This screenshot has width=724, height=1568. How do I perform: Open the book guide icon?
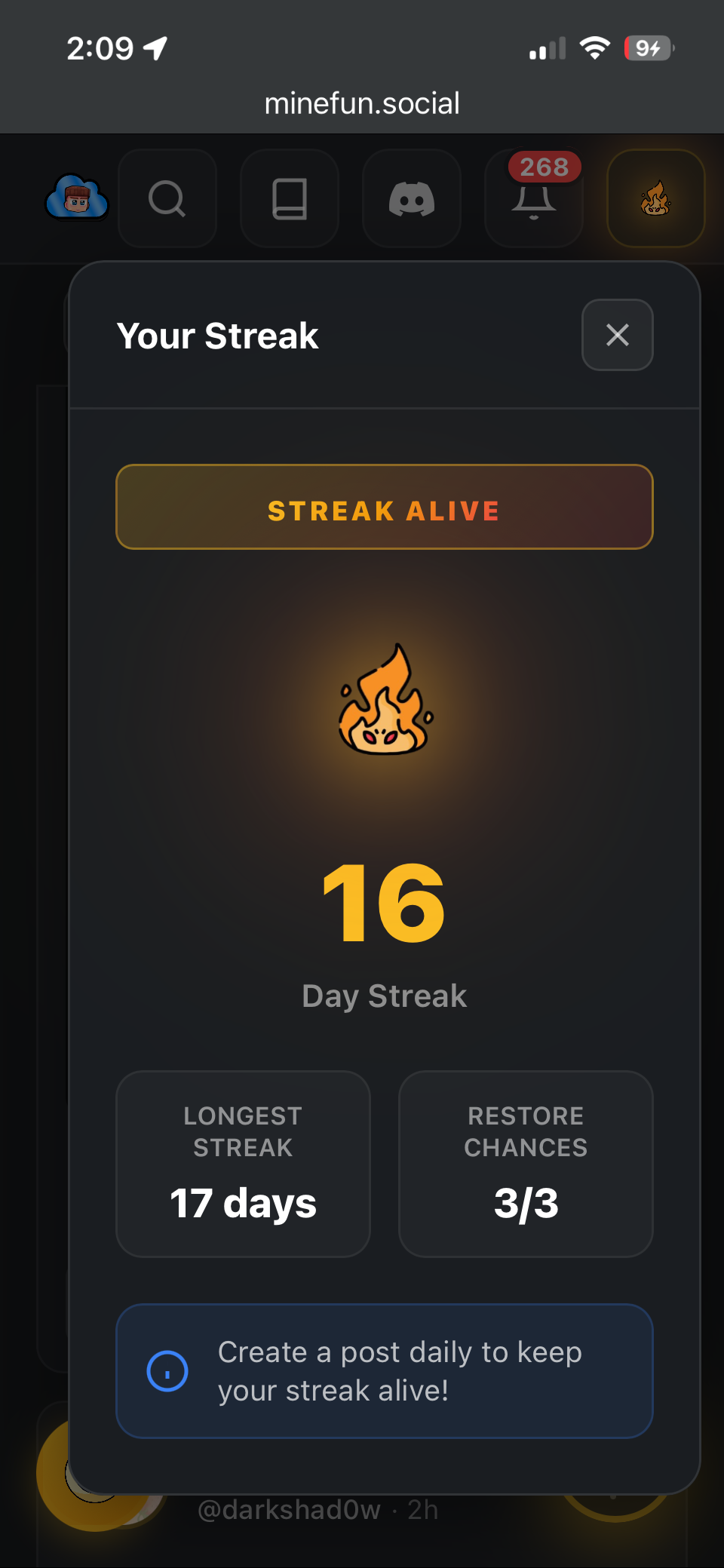290,199
